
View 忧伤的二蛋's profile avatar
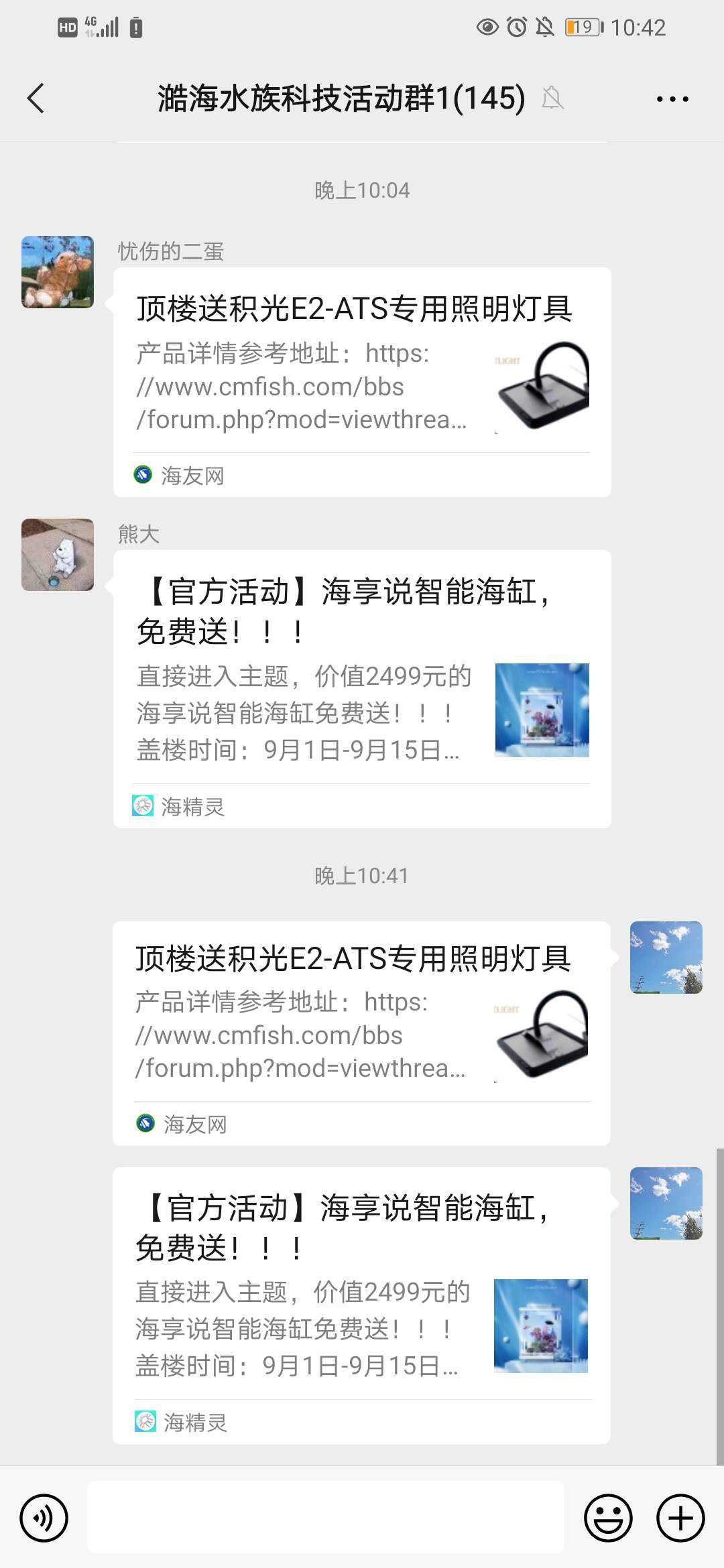point(58,272)
